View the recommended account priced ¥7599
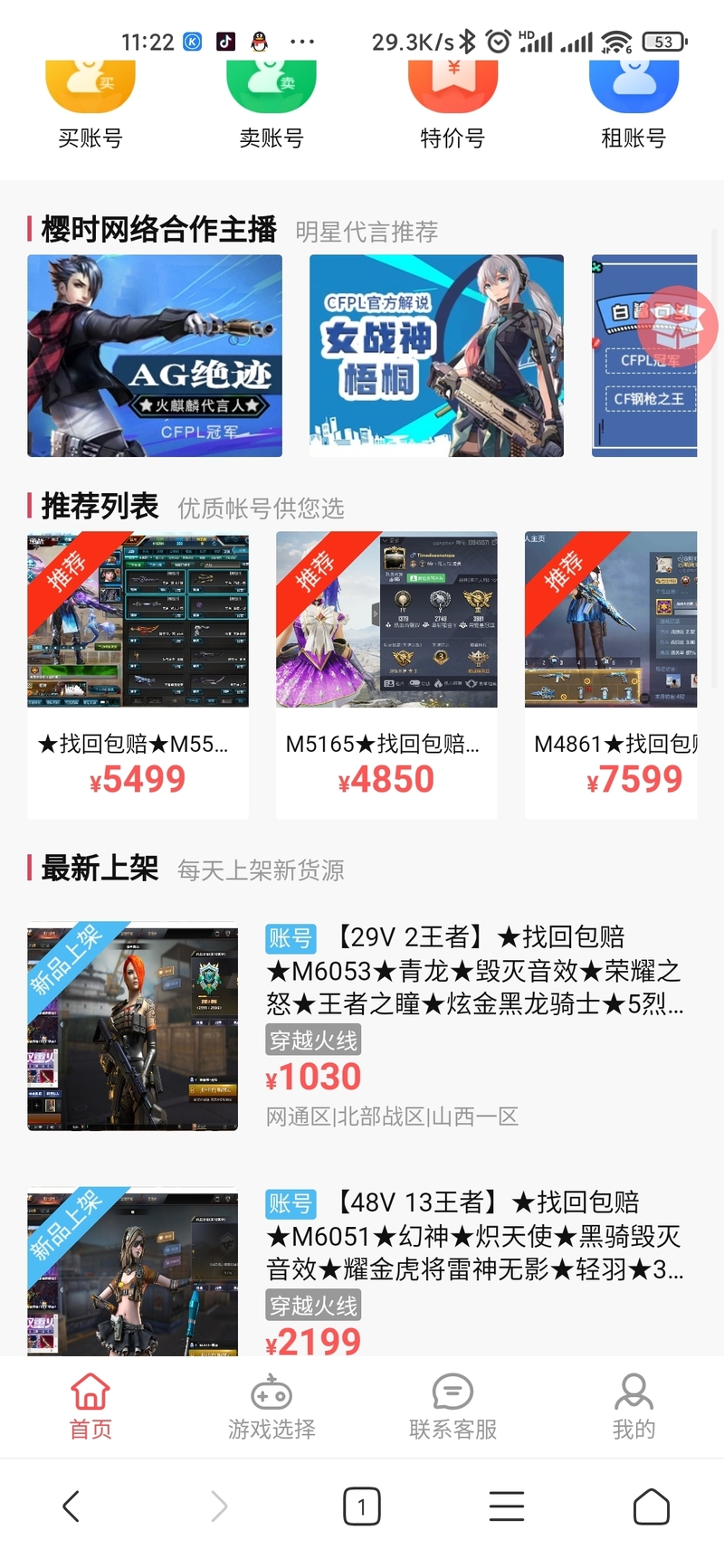This screenshot has width=724, height=1568. coord(612,675)
